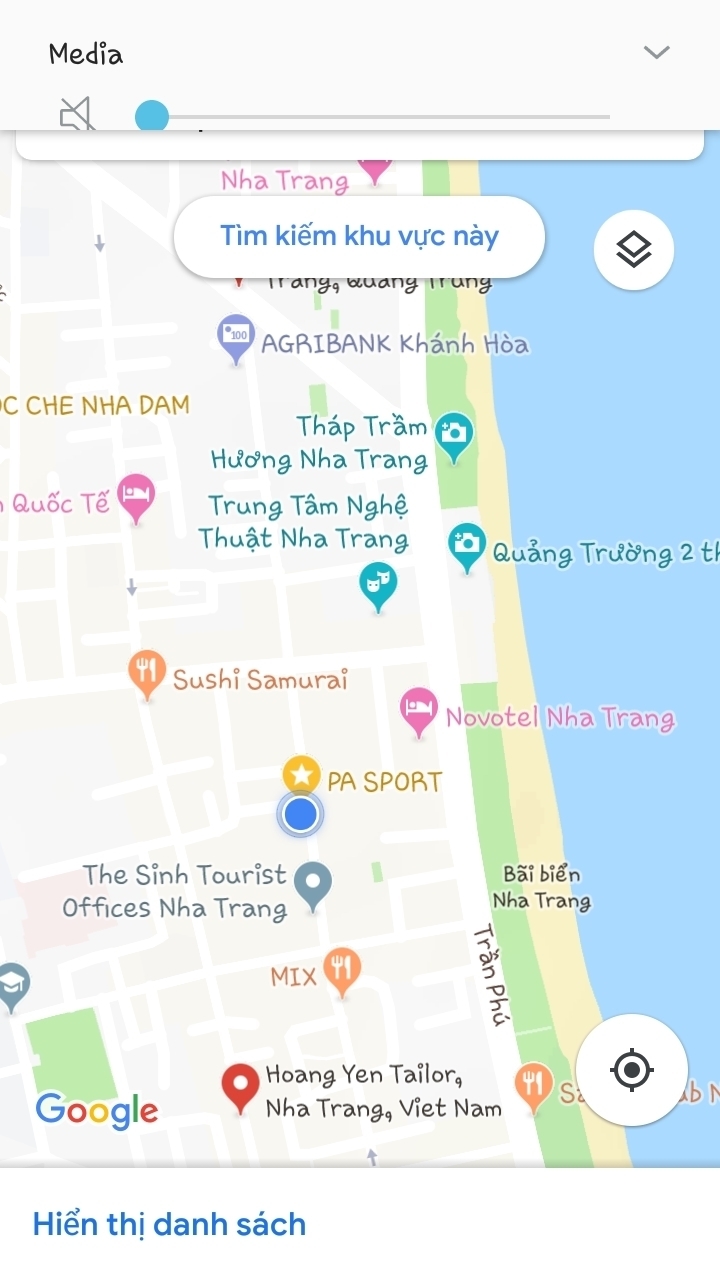720x1280 pixels.
Task: Open Quảng Trường 2 photo-spot marker
Action: click(466, 546)
